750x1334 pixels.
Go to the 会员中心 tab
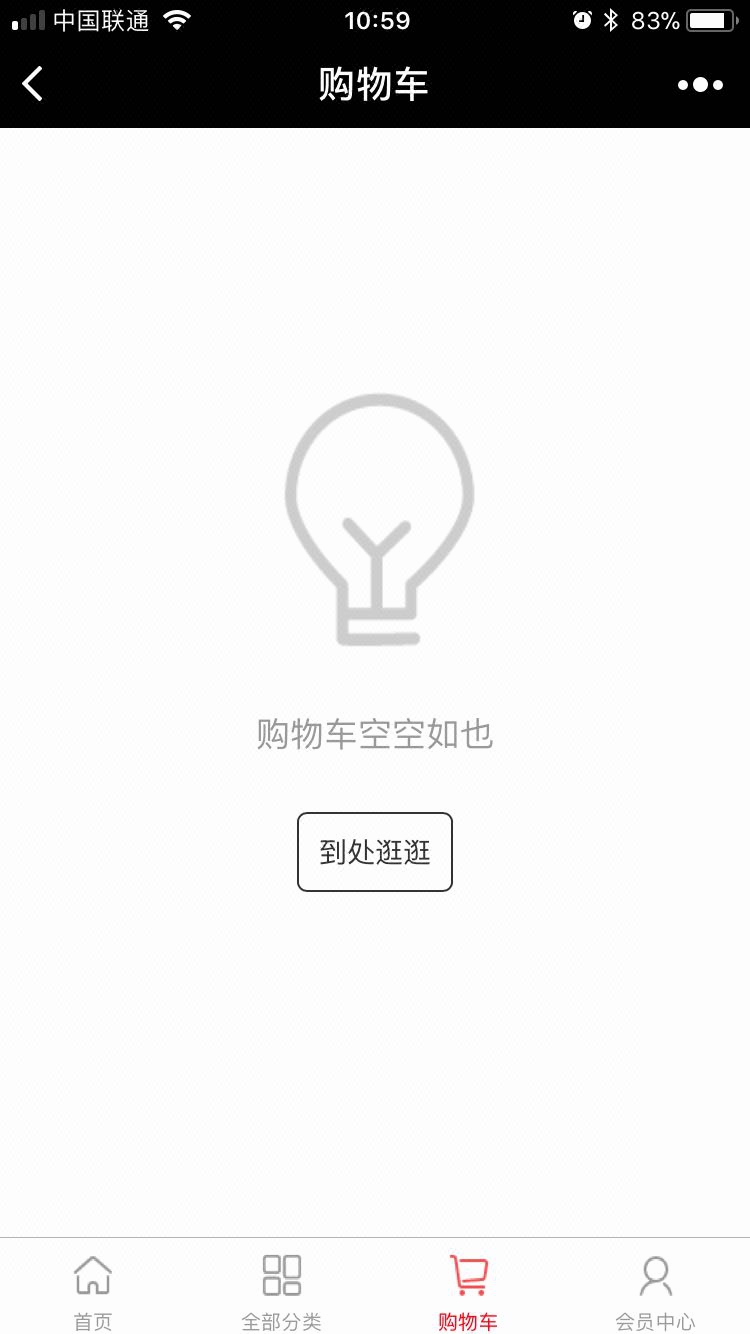(655, 1292)
